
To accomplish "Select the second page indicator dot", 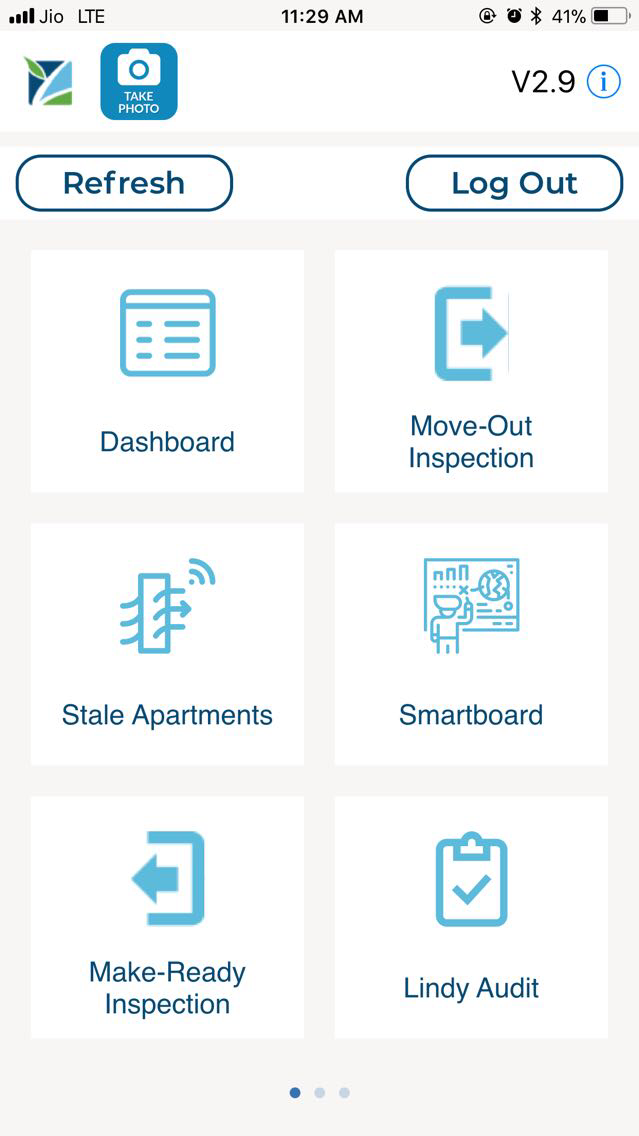I will [319, 1093].
